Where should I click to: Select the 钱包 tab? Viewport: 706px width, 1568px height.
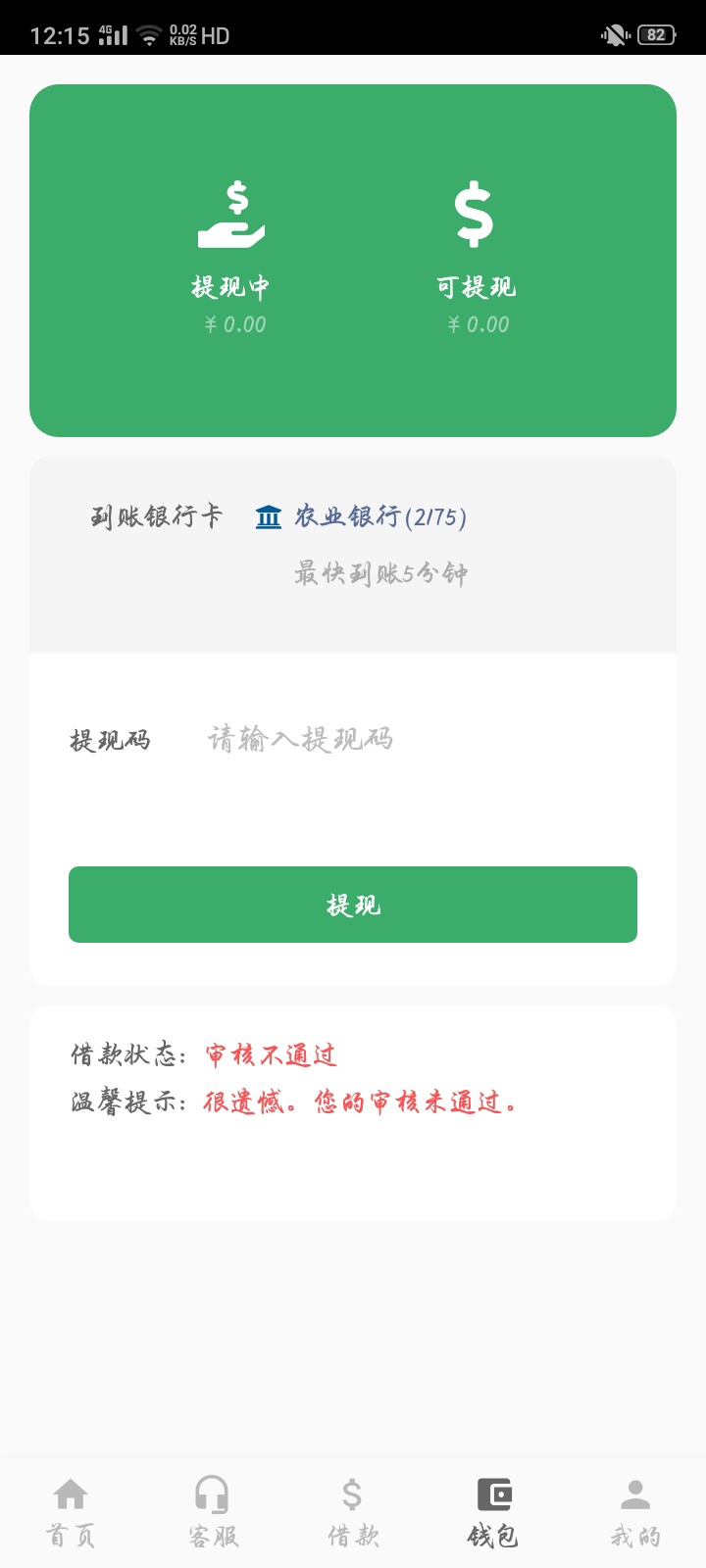[x=494, y=1514]
